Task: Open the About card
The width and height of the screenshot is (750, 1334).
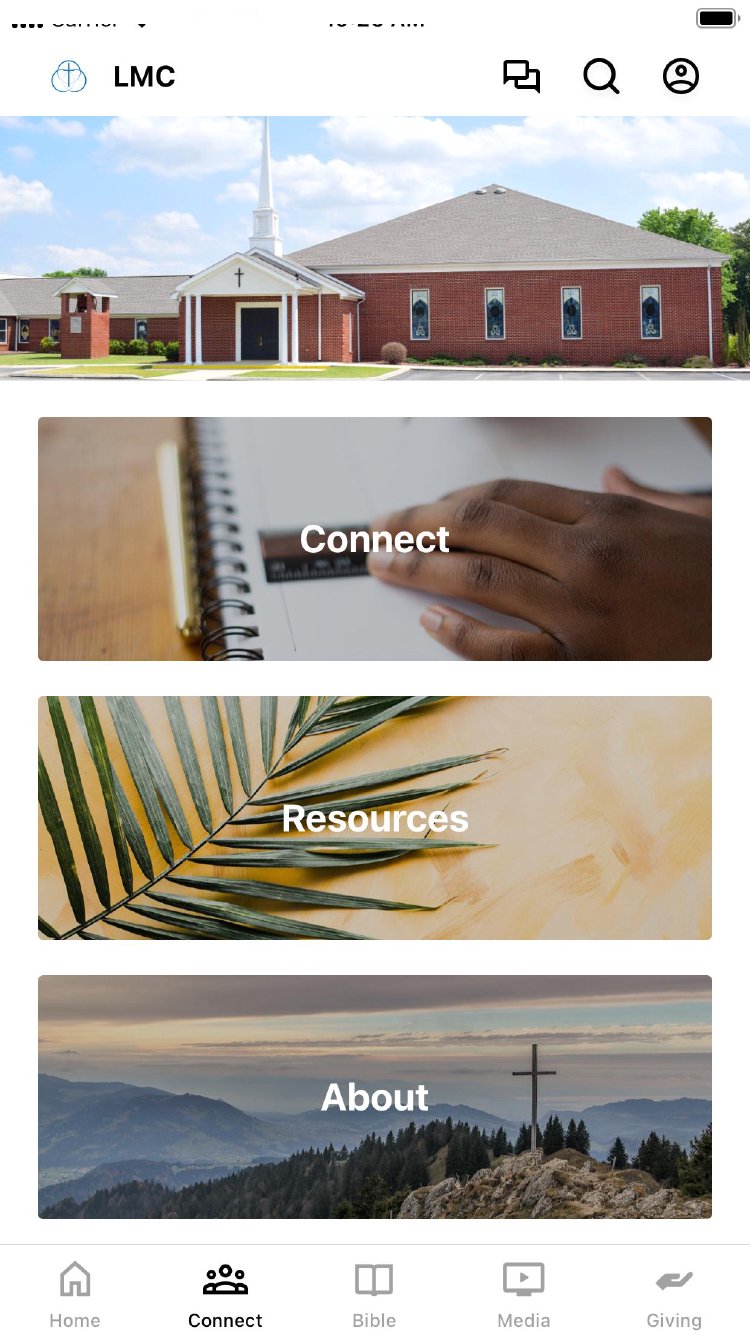Action: coord(375,1097)
